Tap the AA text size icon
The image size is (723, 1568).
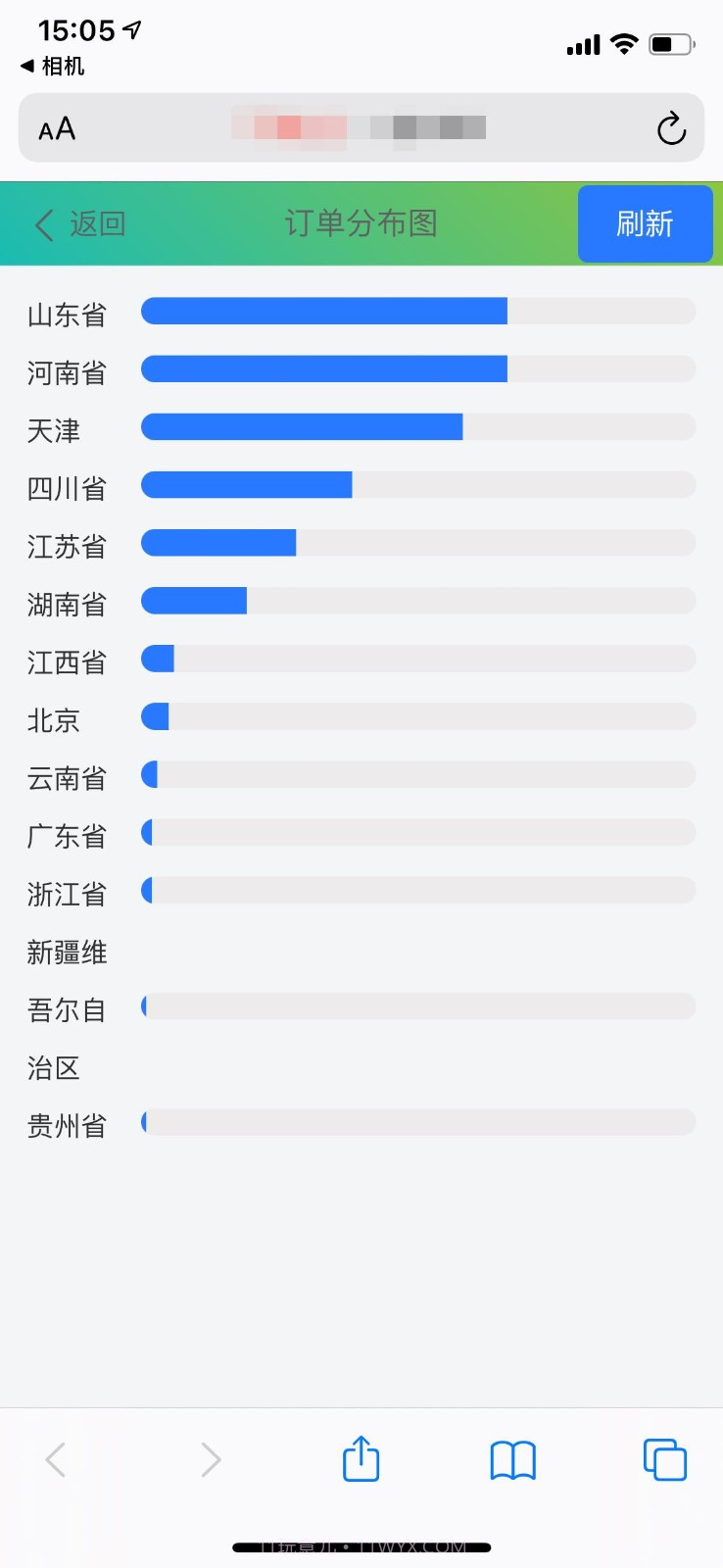pyautogui.click(x=56, y=128)
